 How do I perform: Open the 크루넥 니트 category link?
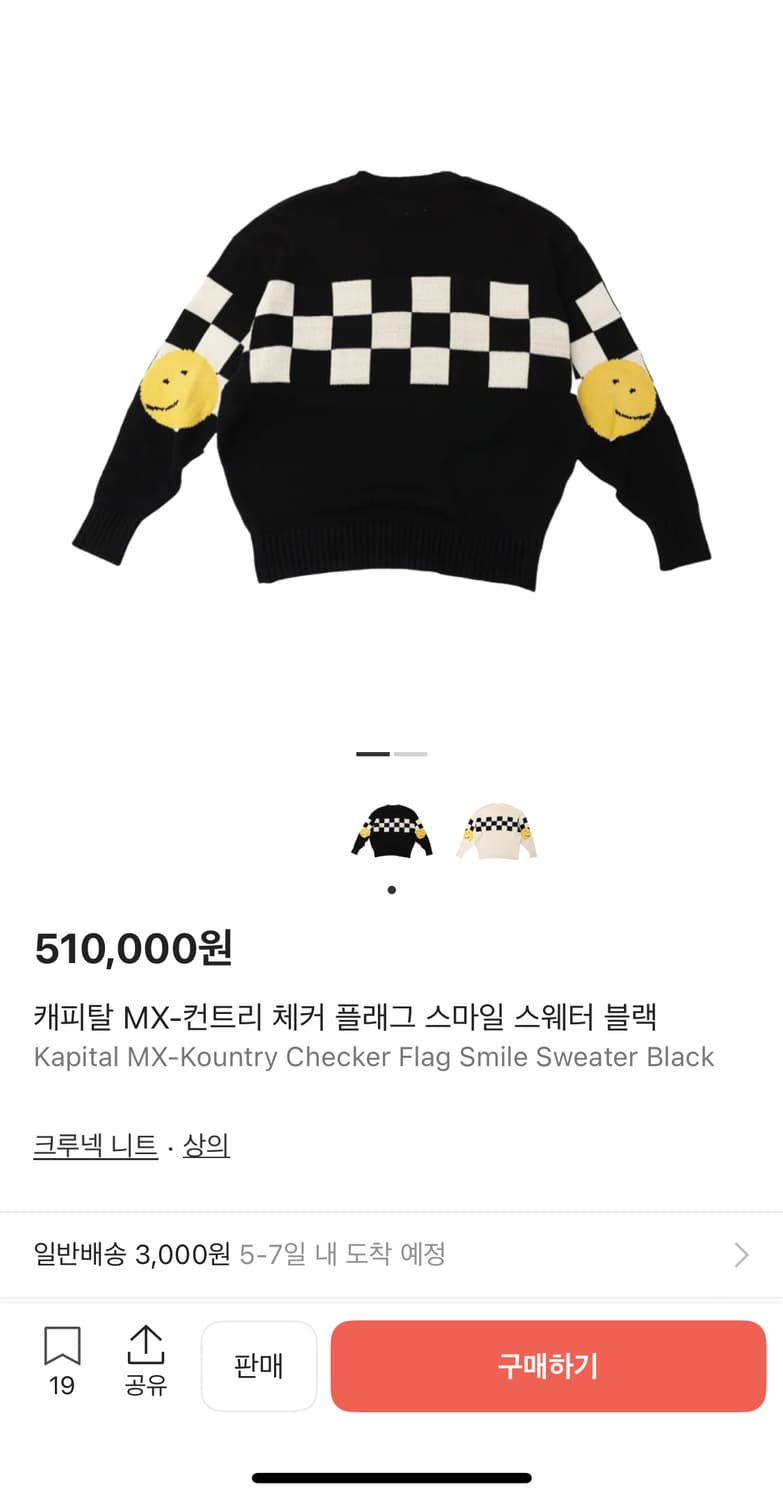[x=95, y=1145]
